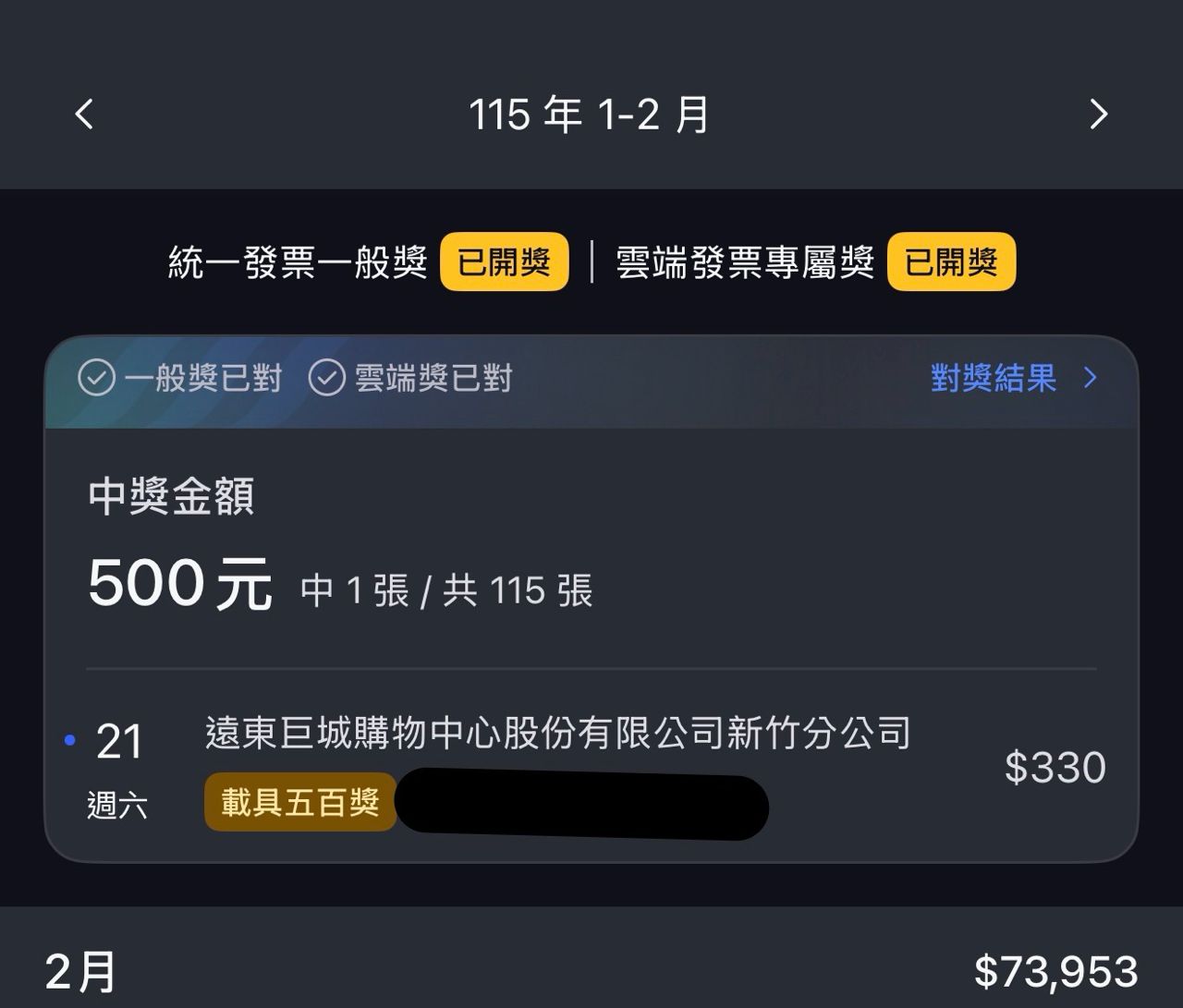Open the 遠東巨城購物中心 $330 invoice
1183x1008 pixels.
pyautogui.click(x=591, y=767)
